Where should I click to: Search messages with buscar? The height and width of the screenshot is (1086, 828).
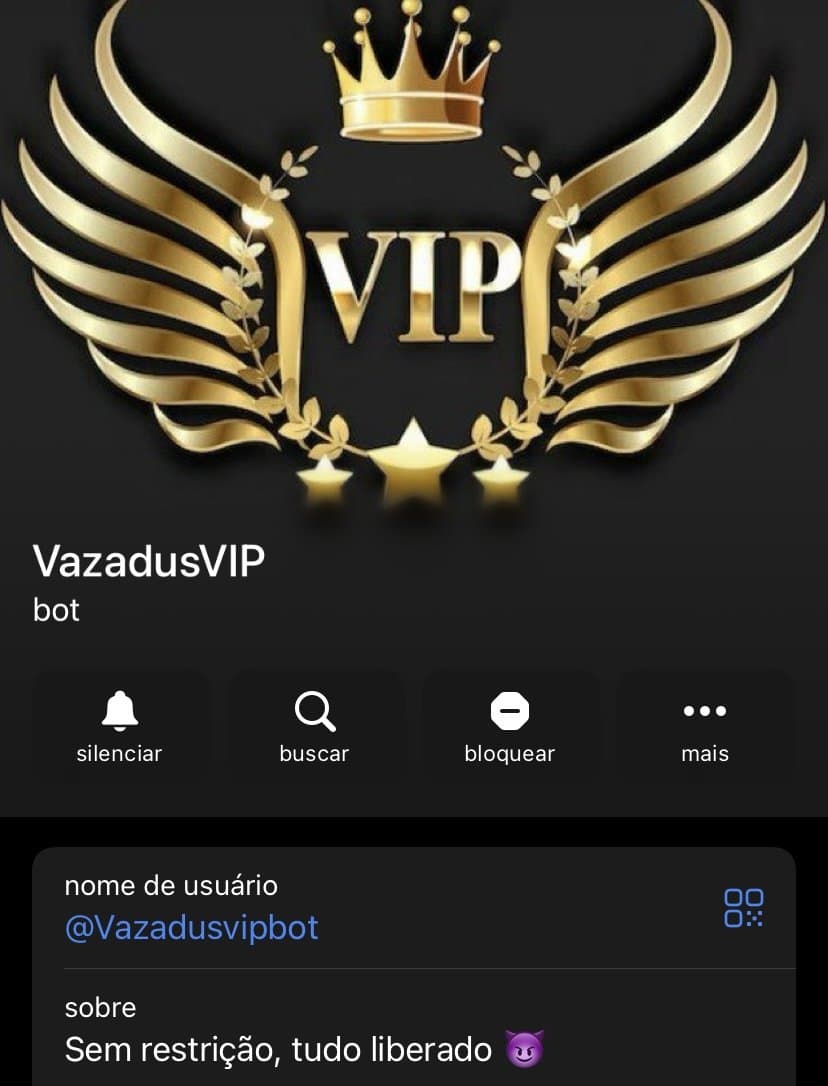tap(314, 725)
